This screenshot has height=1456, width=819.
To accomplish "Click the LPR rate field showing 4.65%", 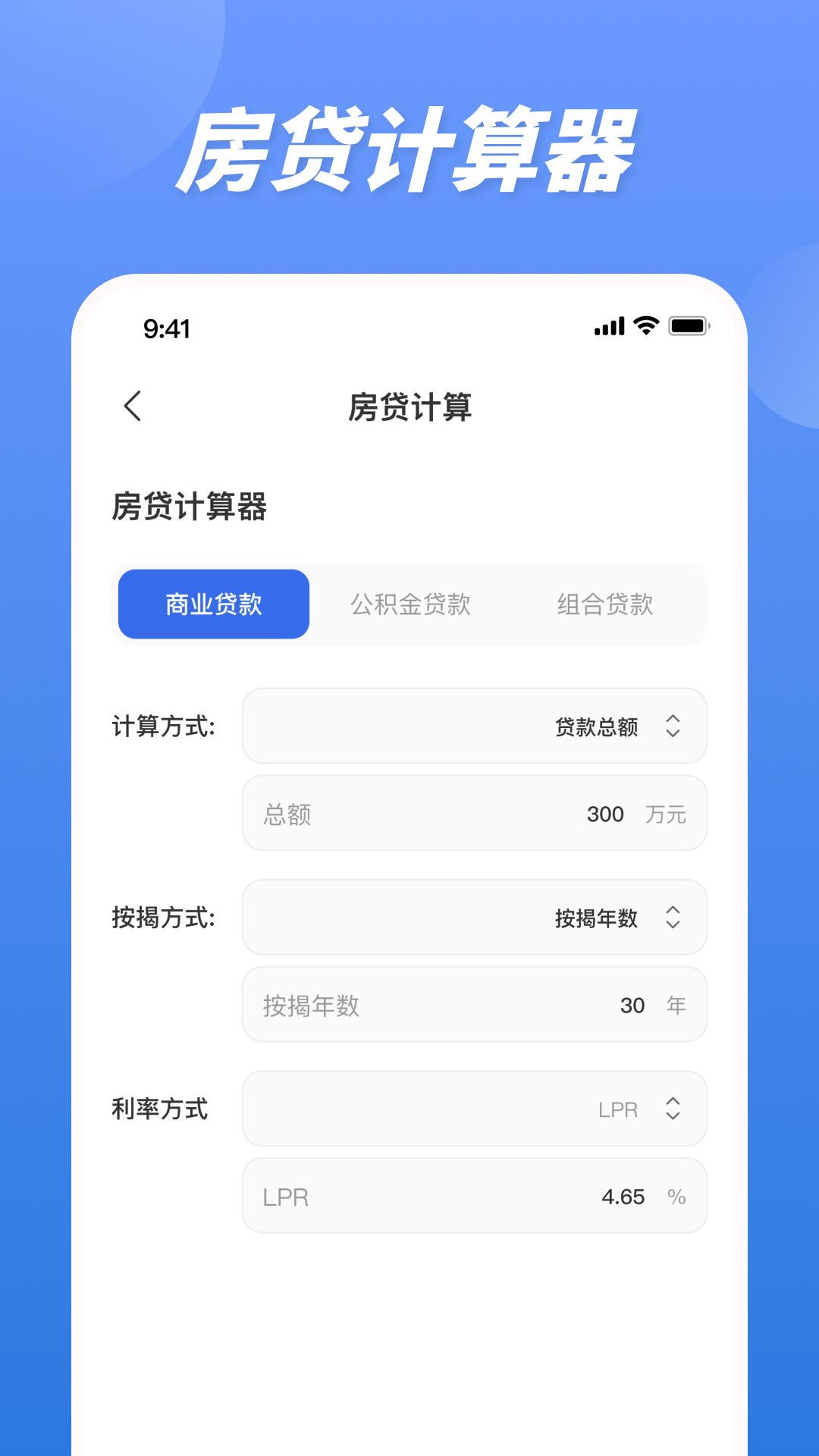I will pyautogui.click(x=474, y=1196).
